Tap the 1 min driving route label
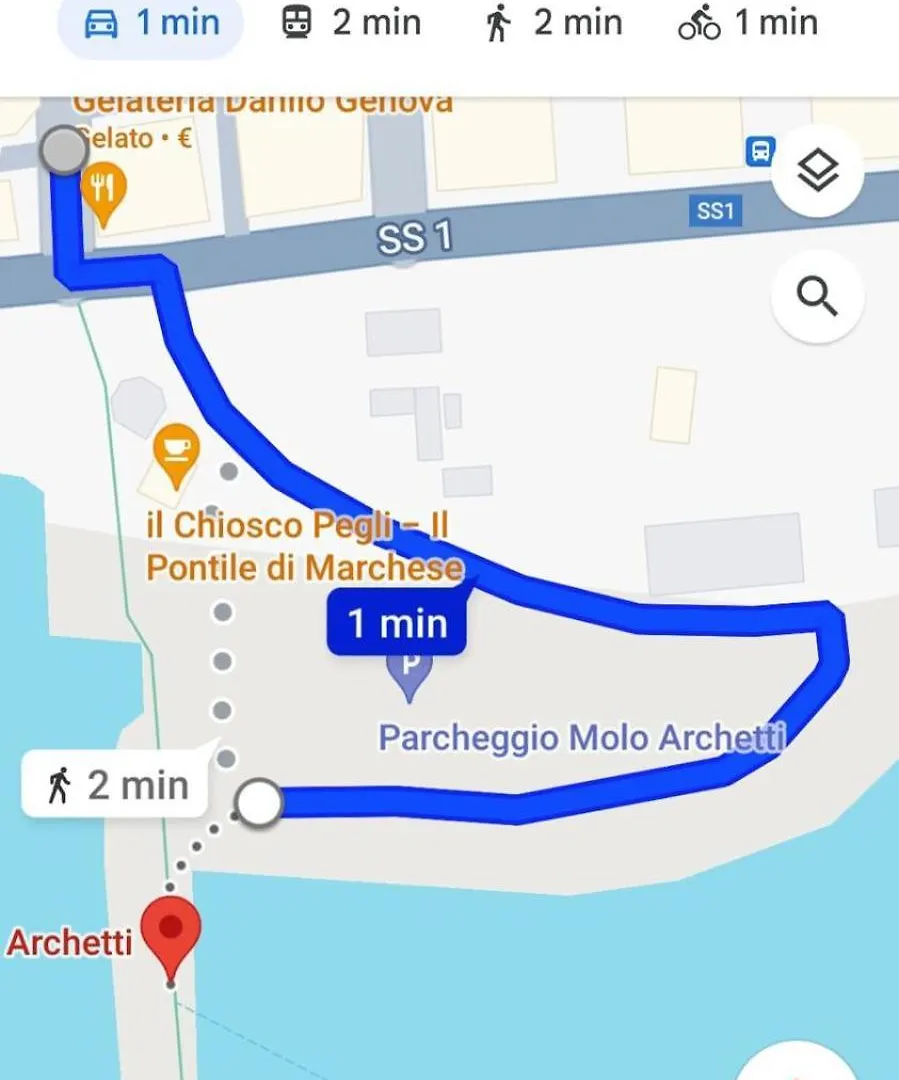899x1080 pixels. (397, 624)
